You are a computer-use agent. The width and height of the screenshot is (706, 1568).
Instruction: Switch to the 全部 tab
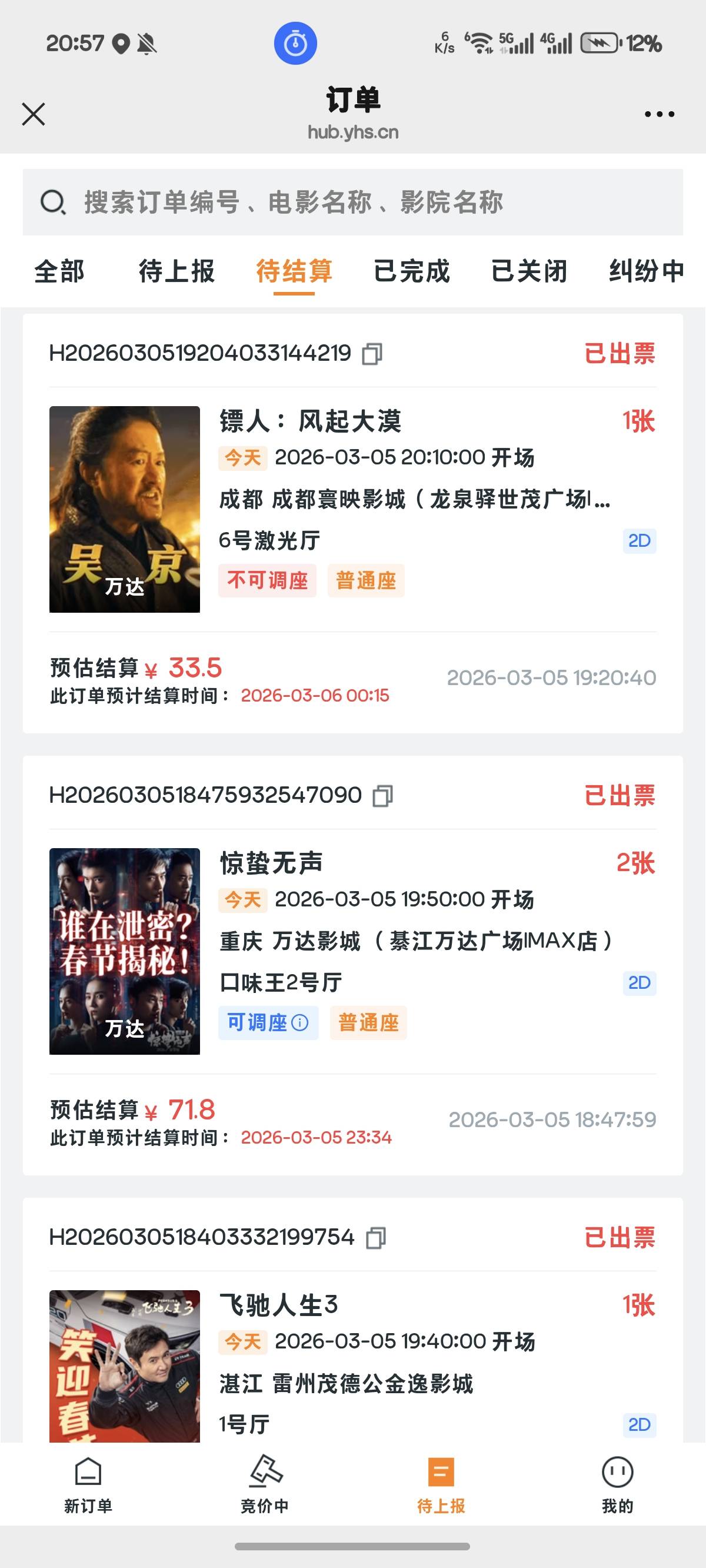point(59,271)
